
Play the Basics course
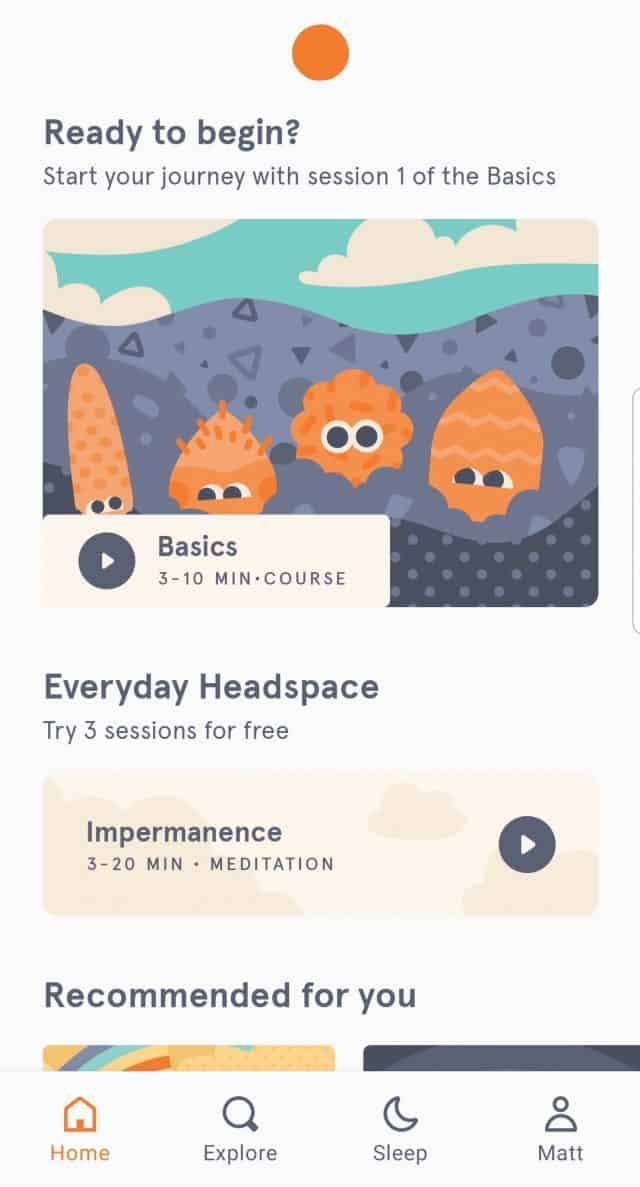pos(106,560)
